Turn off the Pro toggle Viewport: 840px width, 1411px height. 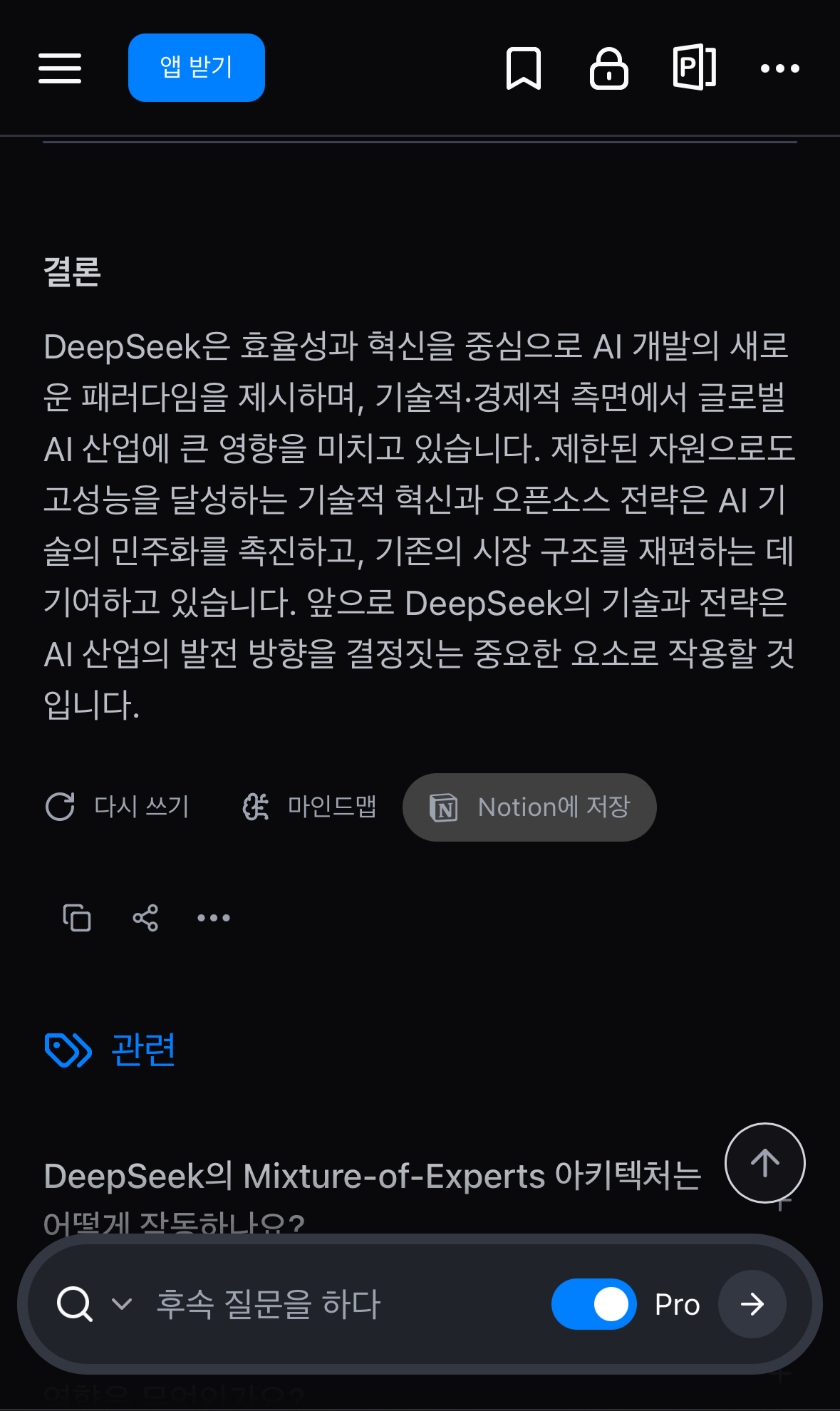(593, 1304)
